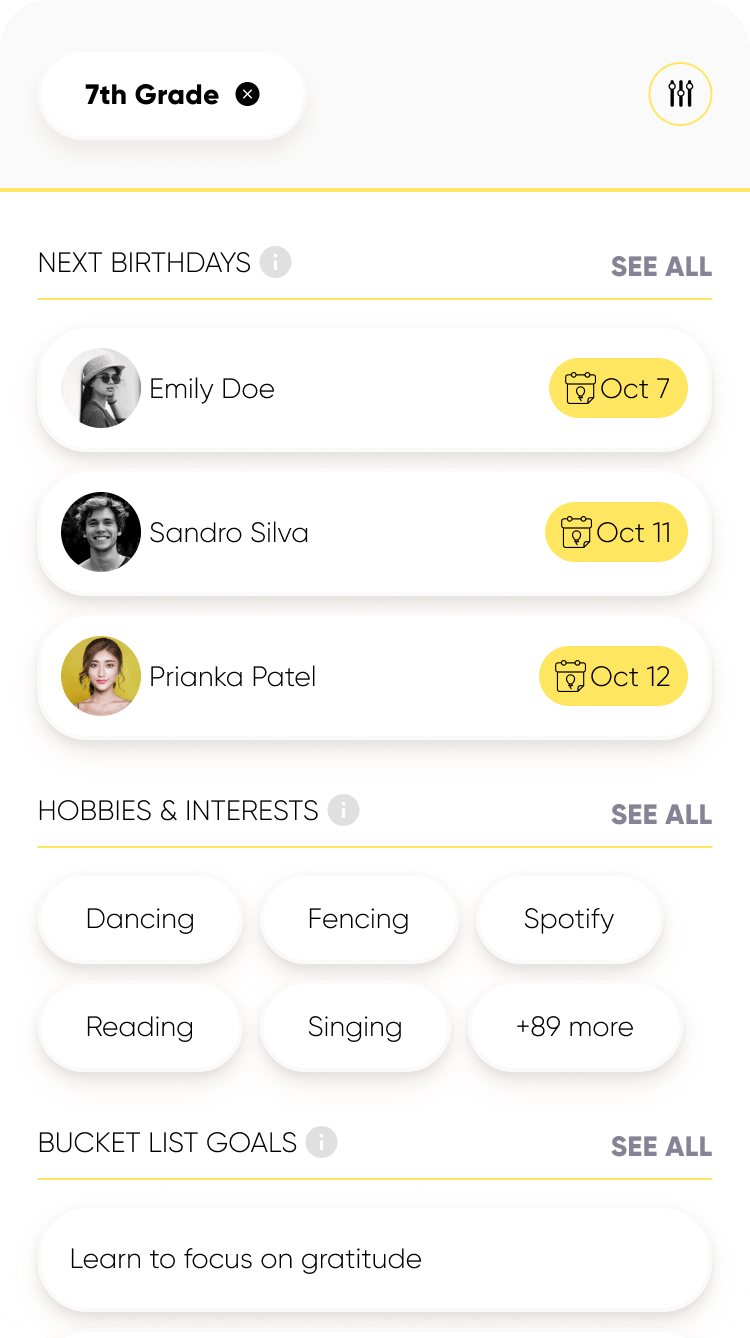This screenshot has height=1338, width=750.
Task: Select the Dancing hobby chip
Action: point(140,919)
